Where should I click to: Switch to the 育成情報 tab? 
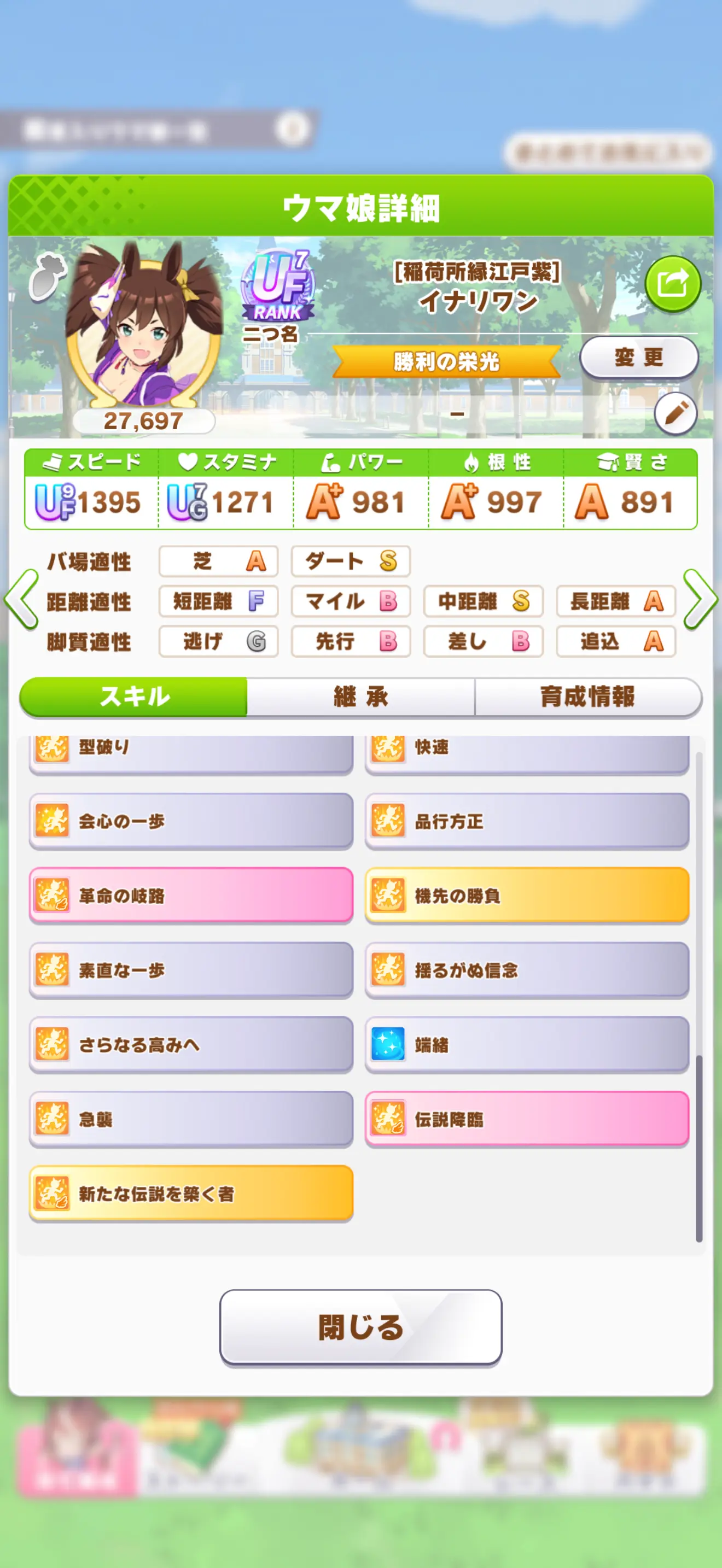[588, 697]
